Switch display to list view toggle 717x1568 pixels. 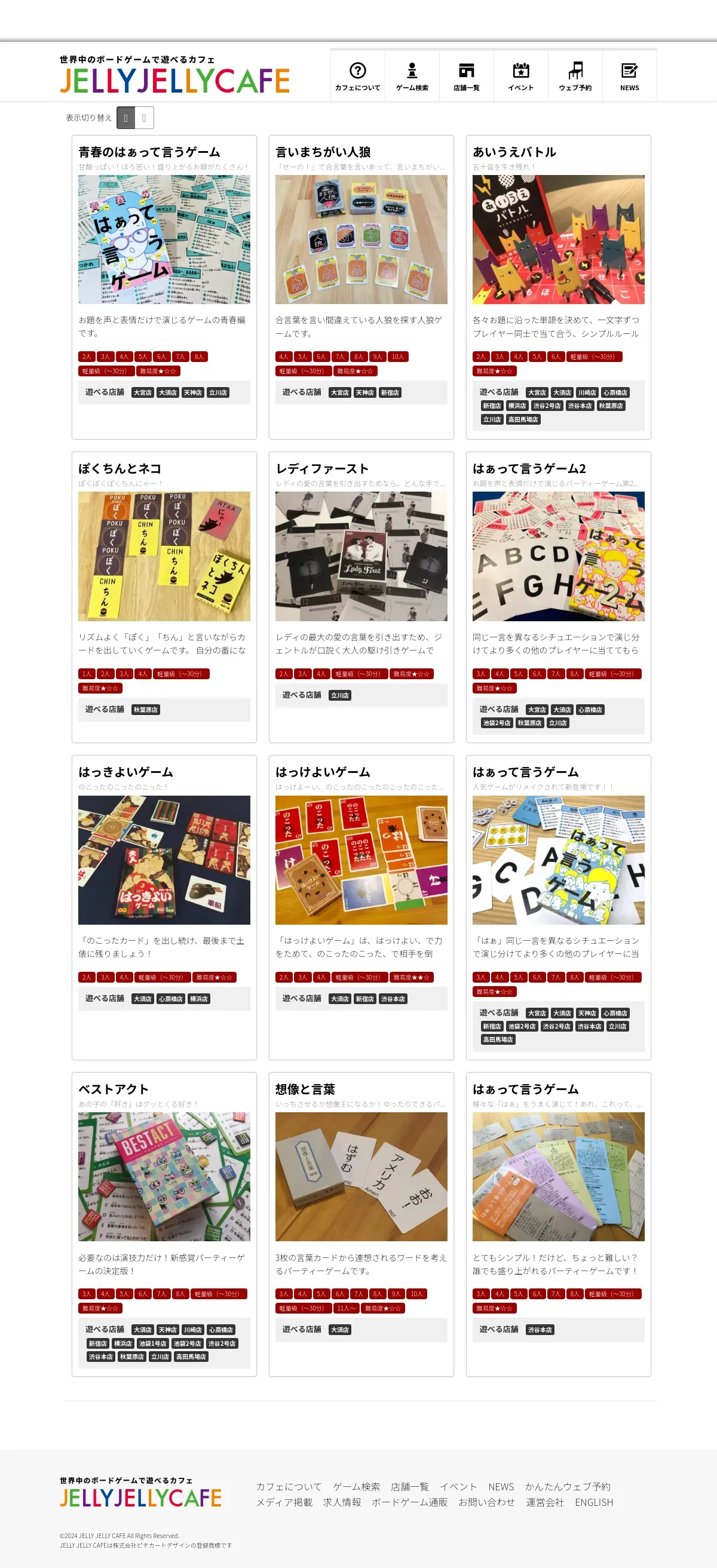tap(144, 118)
